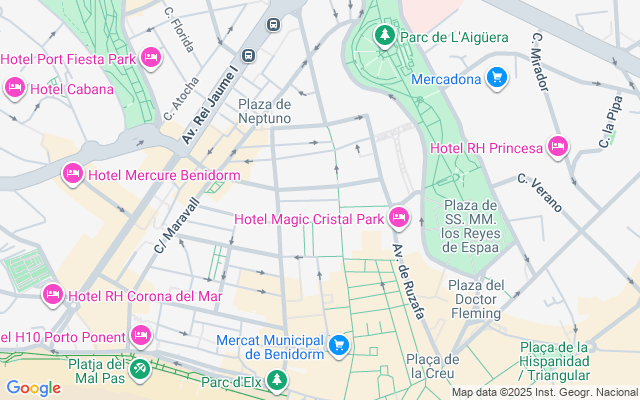Select the bus stop icon near Av. Rei Jaume I
The height and width of the screenshot is (400, 640).
click(248, 53)
